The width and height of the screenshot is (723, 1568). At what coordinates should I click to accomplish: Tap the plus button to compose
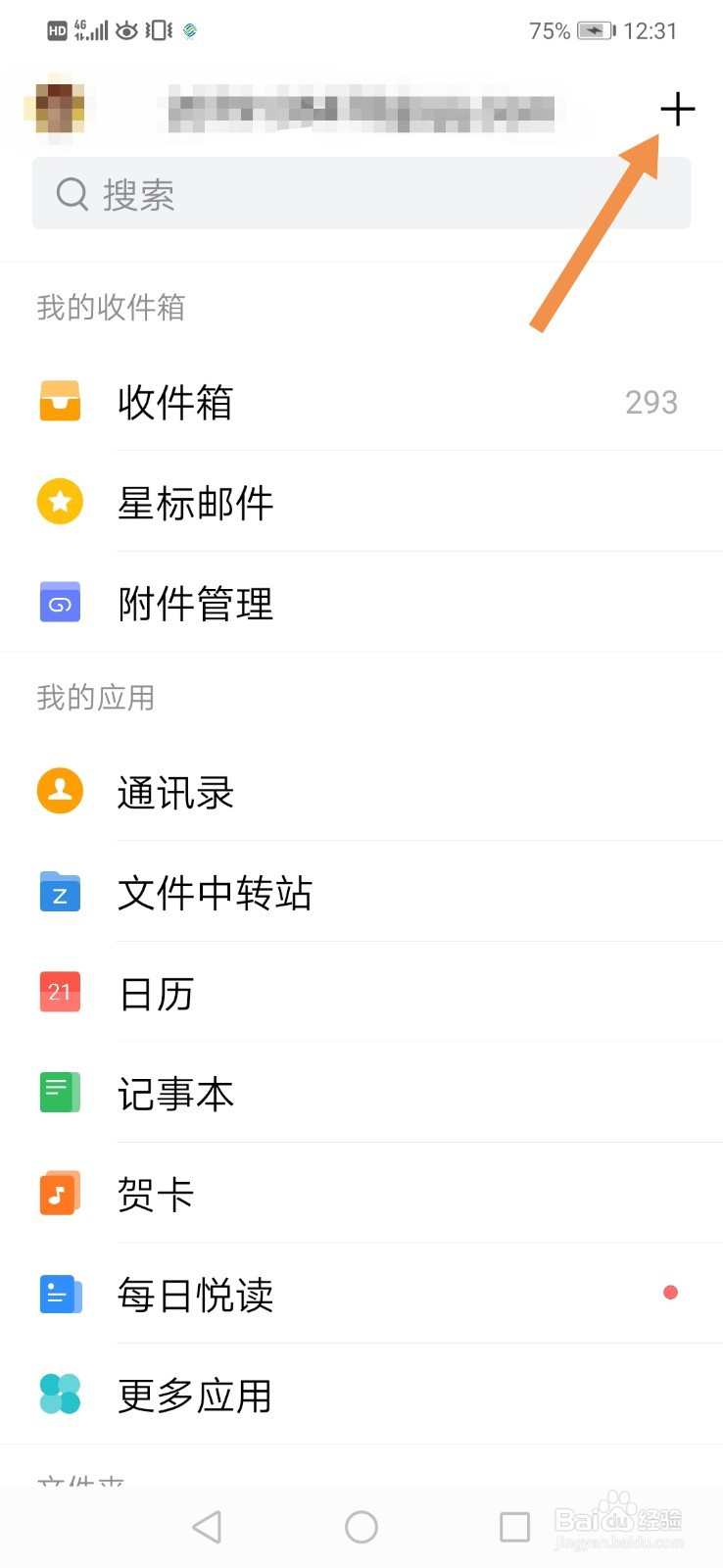coord(678,109)
